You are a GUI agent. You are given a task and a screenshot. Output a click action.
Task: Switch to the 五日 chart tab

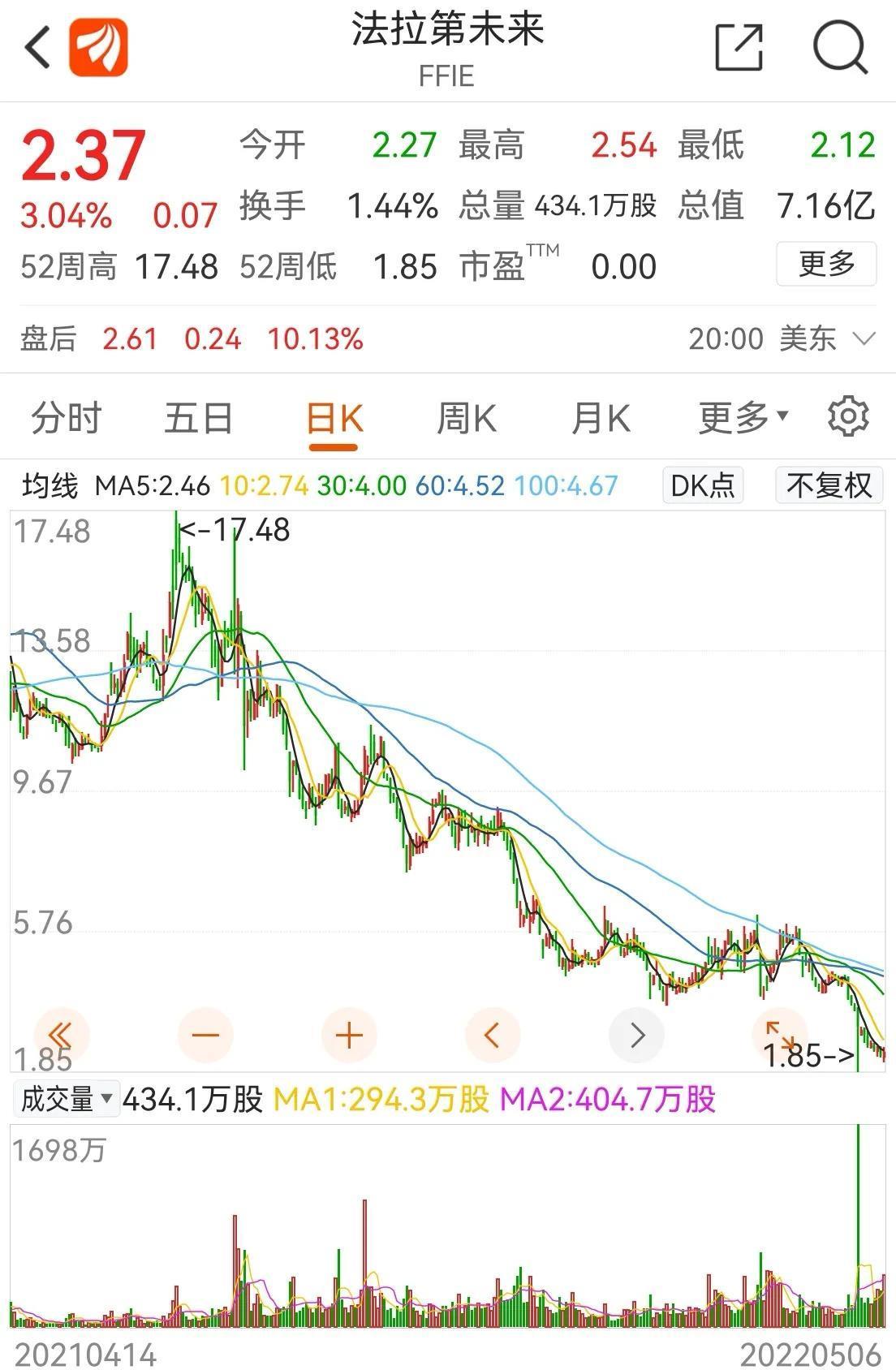199,419
